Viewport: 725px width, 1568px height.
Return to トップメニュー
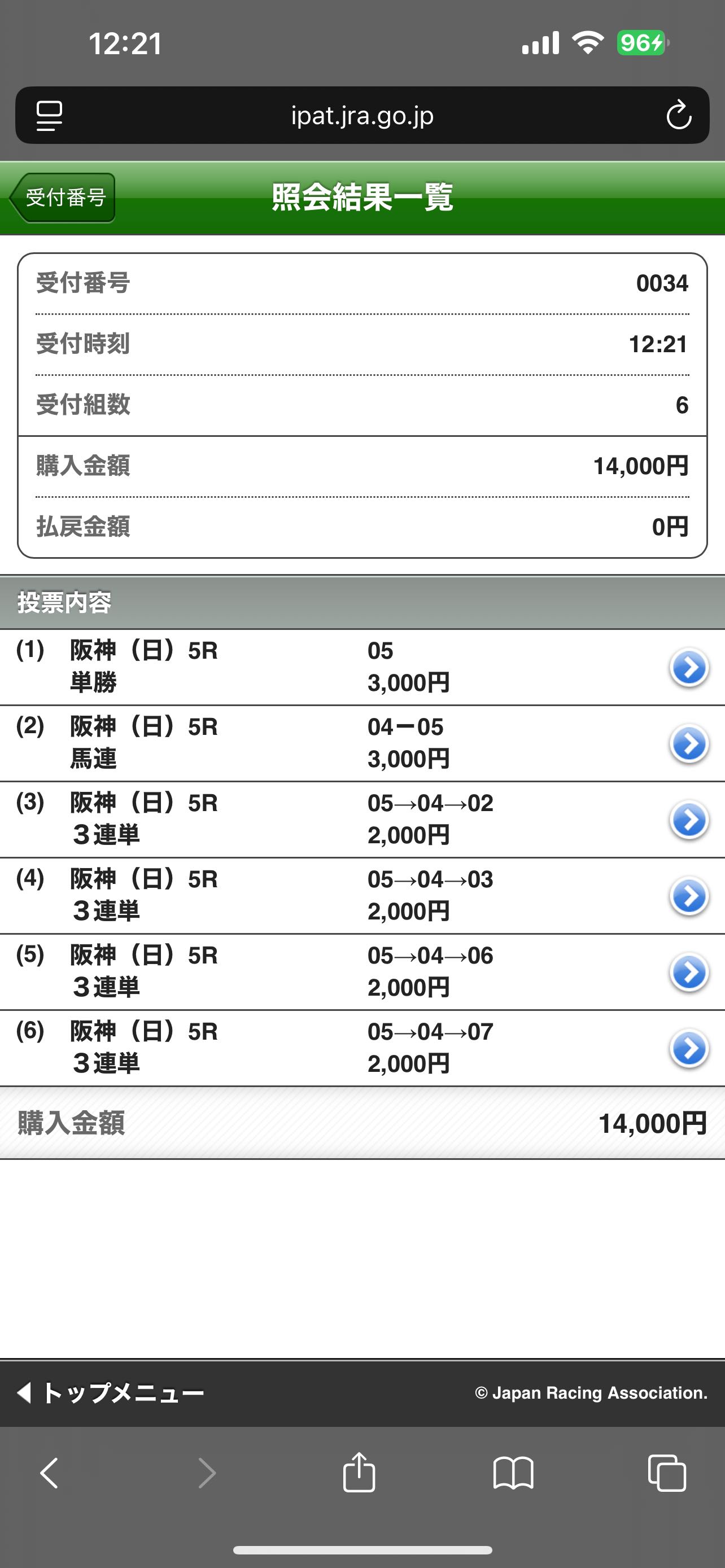[111, 1392]
